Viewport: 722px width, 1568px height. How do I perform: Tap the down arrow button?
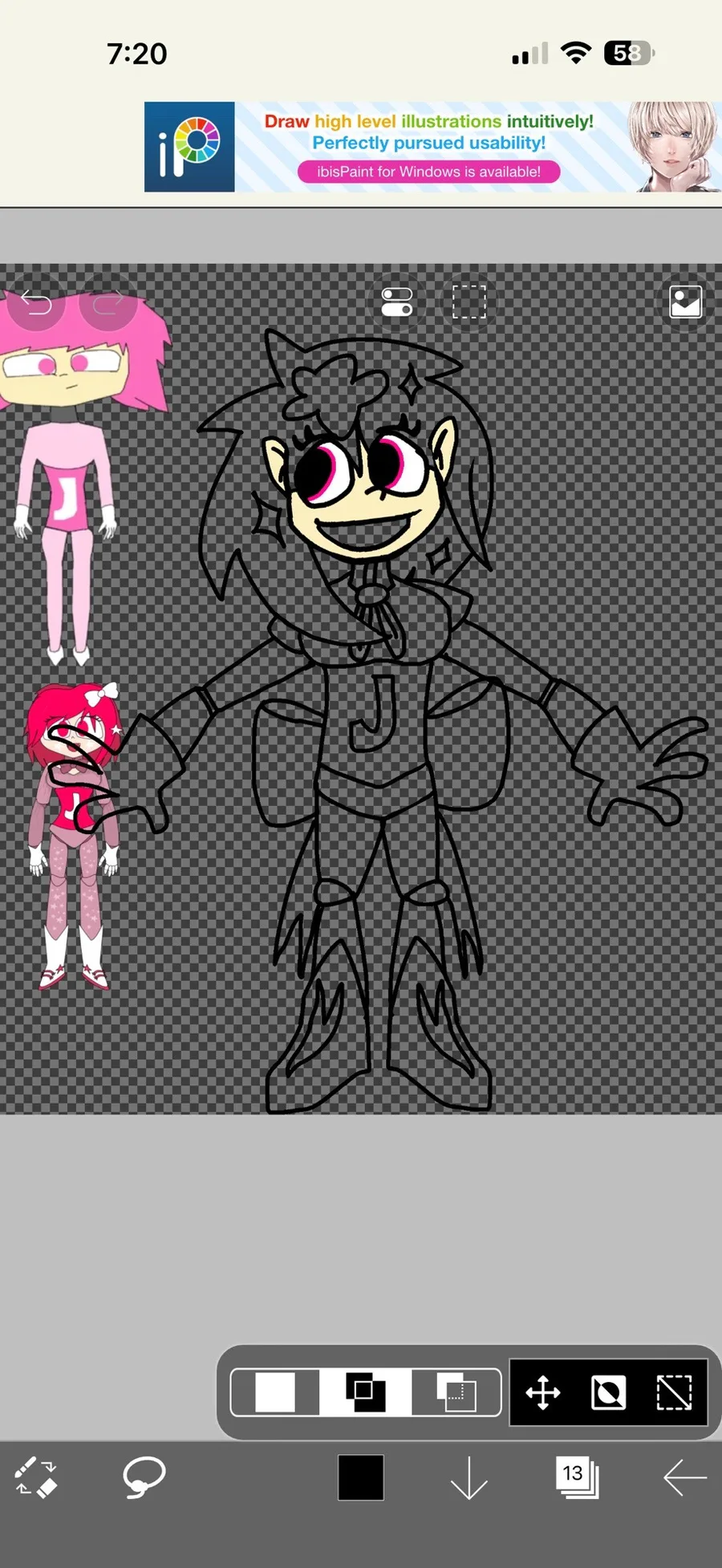(469, 1477)
